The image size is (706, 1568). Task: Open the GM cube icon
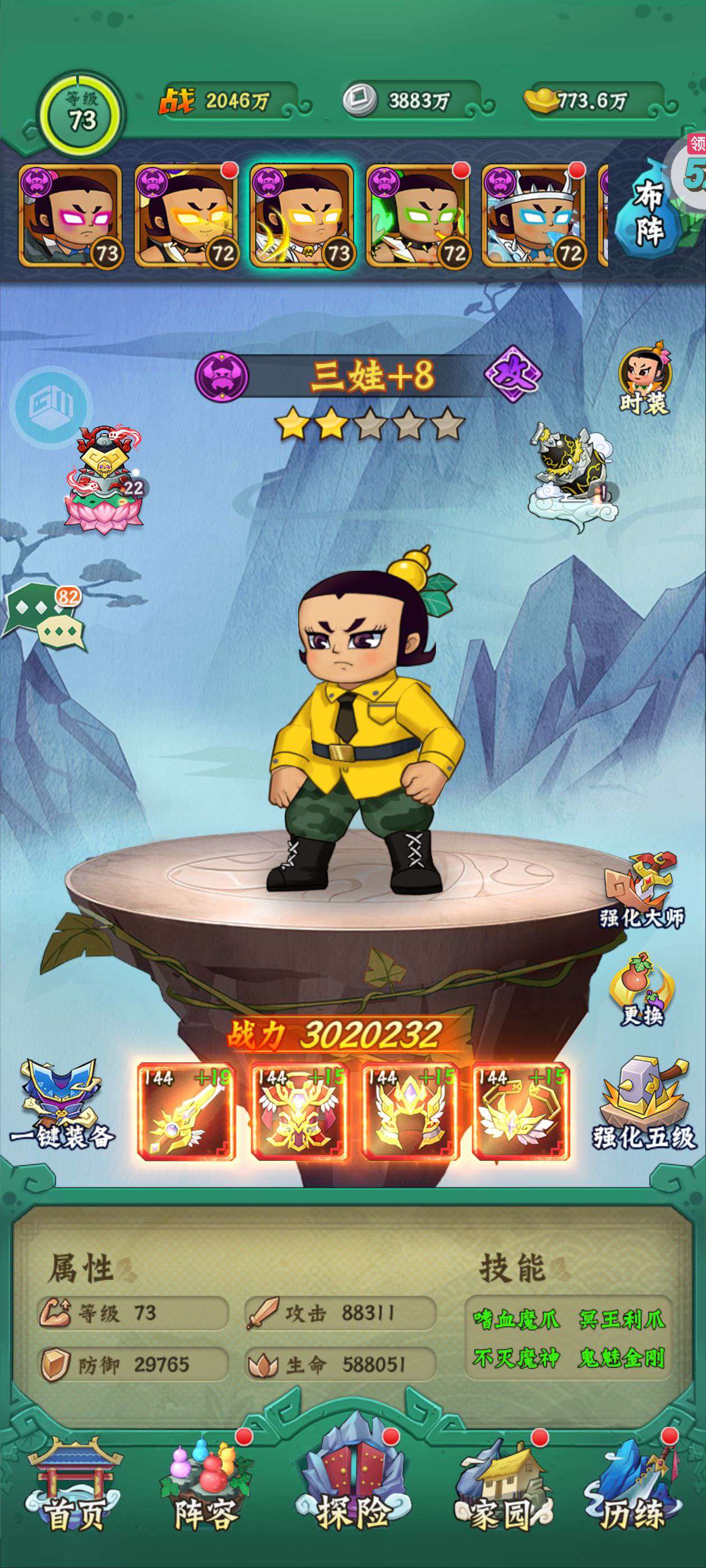pyautogui.click(x=51, y=406)
